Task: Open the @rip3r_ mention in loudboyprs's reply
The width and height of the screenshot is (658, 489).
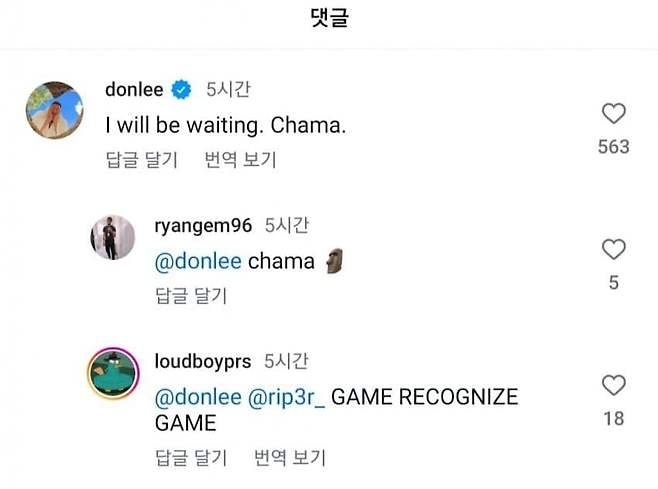Action: (286, 397)
